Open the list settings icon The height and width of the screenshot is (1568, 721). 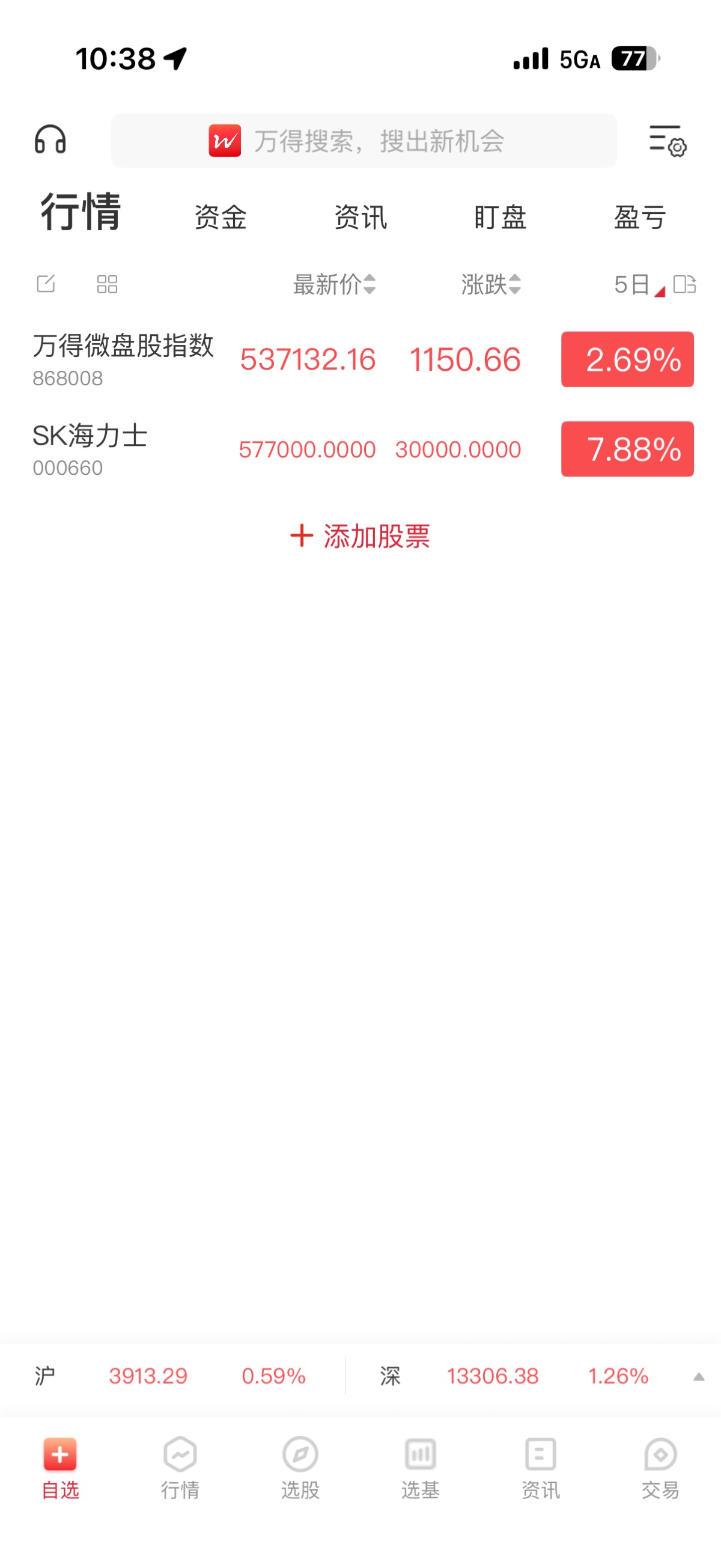(x=667, y=141)
